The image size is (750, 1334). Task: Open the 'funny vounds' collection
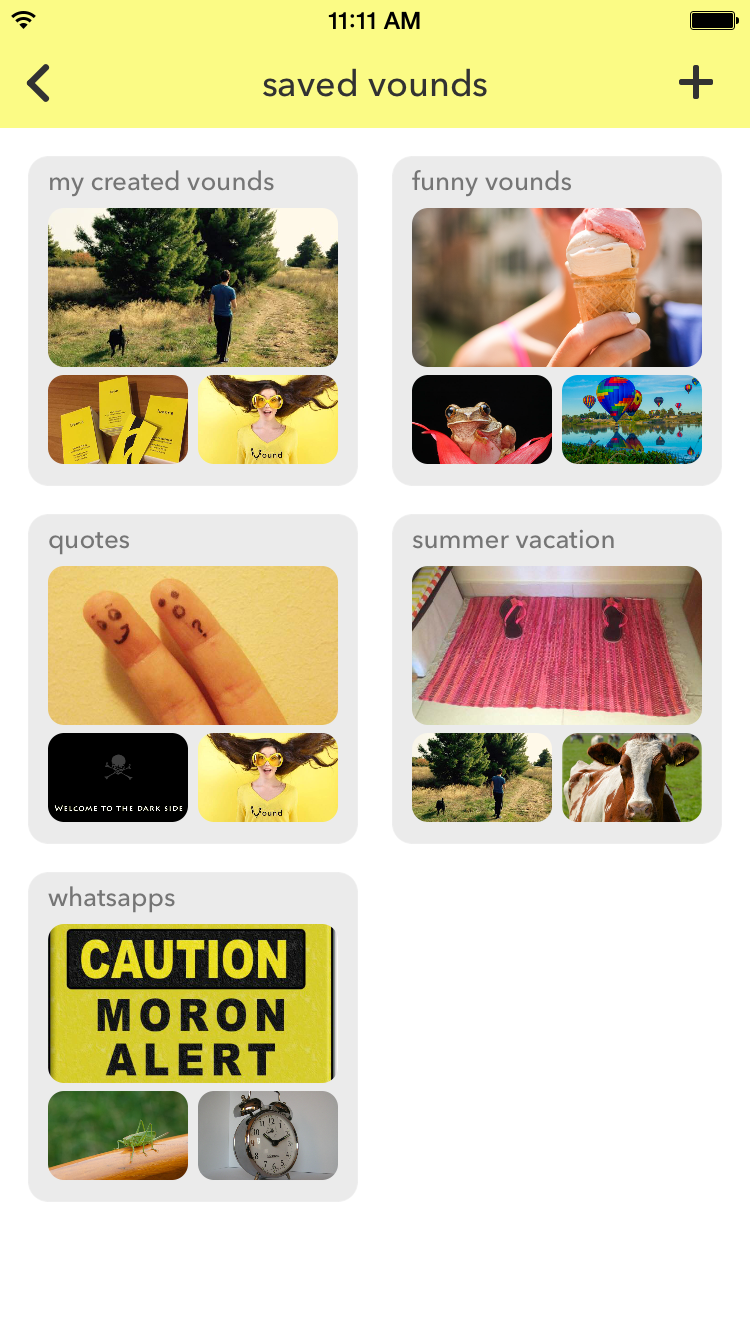pyautogui.click(x=557, y=321)
